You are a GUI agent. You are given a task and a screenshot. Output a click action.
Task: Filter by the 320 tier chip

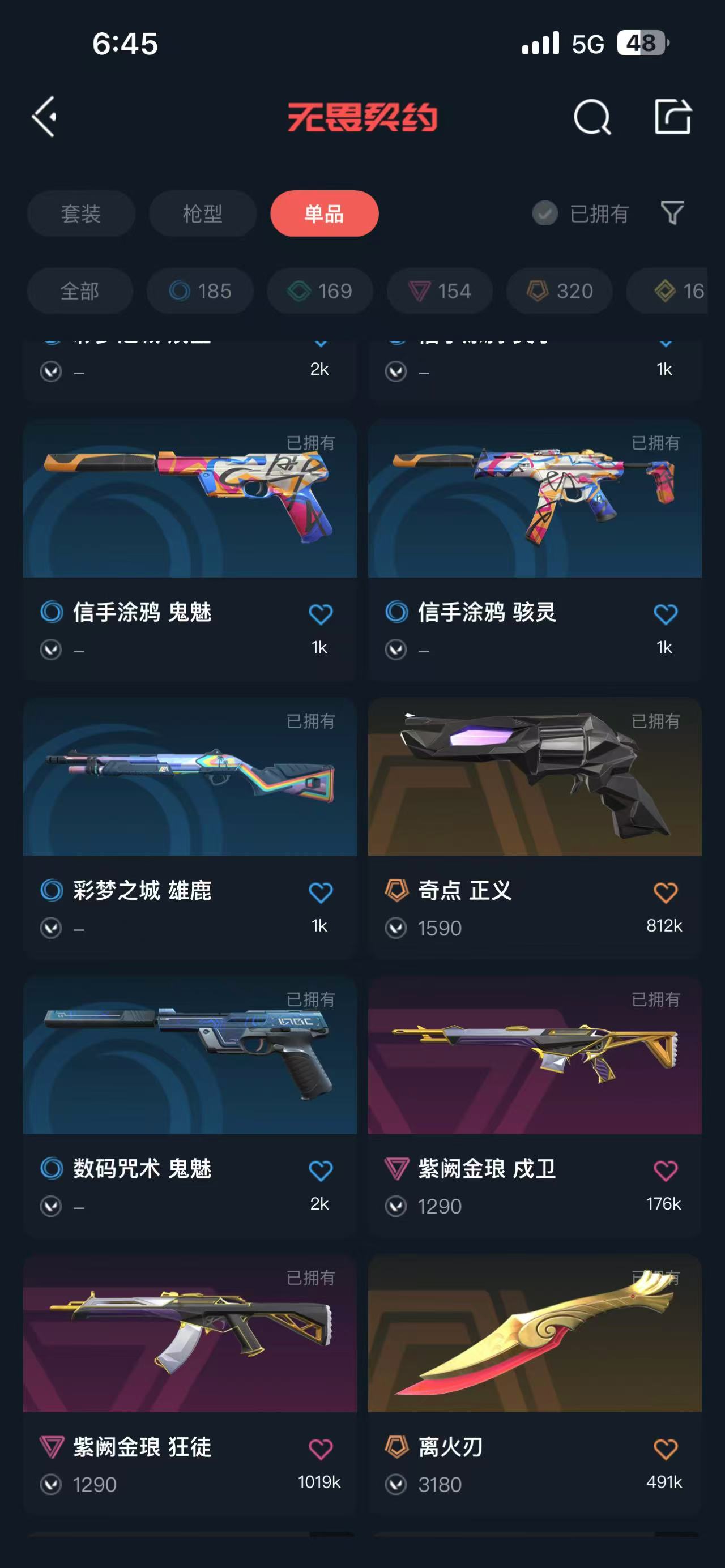pos(560,291)
